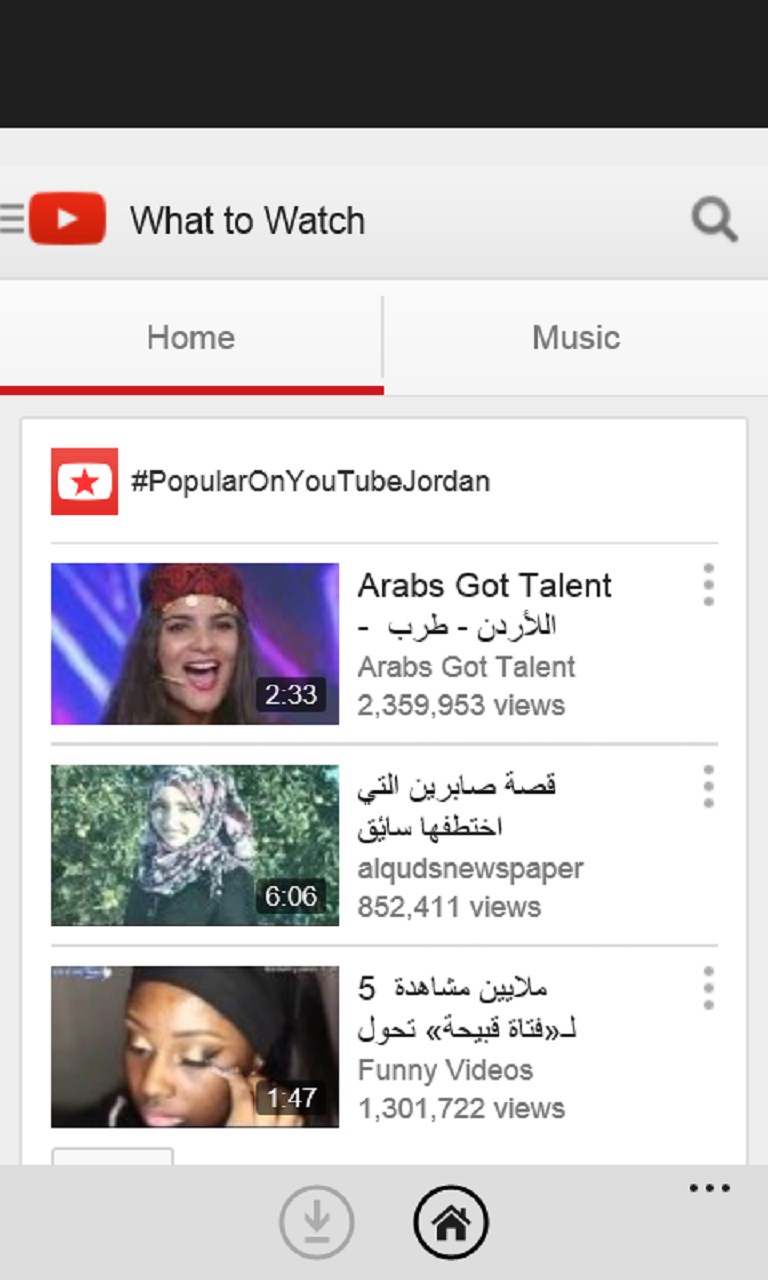The image size is (768, 1280).
Task: Open the #PopularOnYouTubeJordan channel
Action: click(310, 482)
